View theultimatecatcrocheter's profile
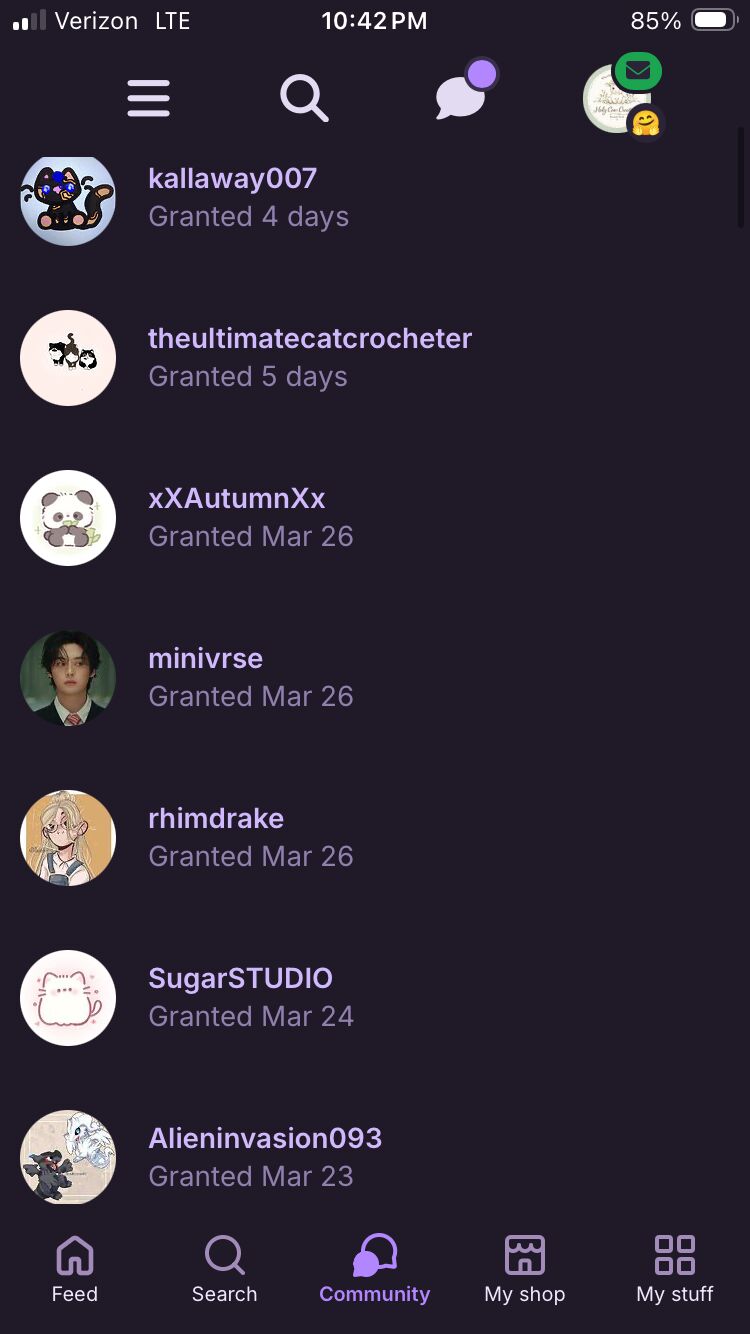This screenshot has width=750, height=1334. (309, 339)
